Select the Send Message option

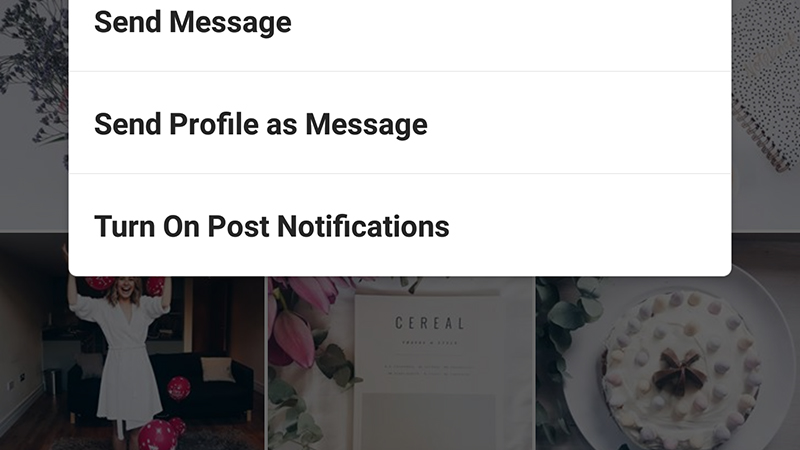click(193, 22)
